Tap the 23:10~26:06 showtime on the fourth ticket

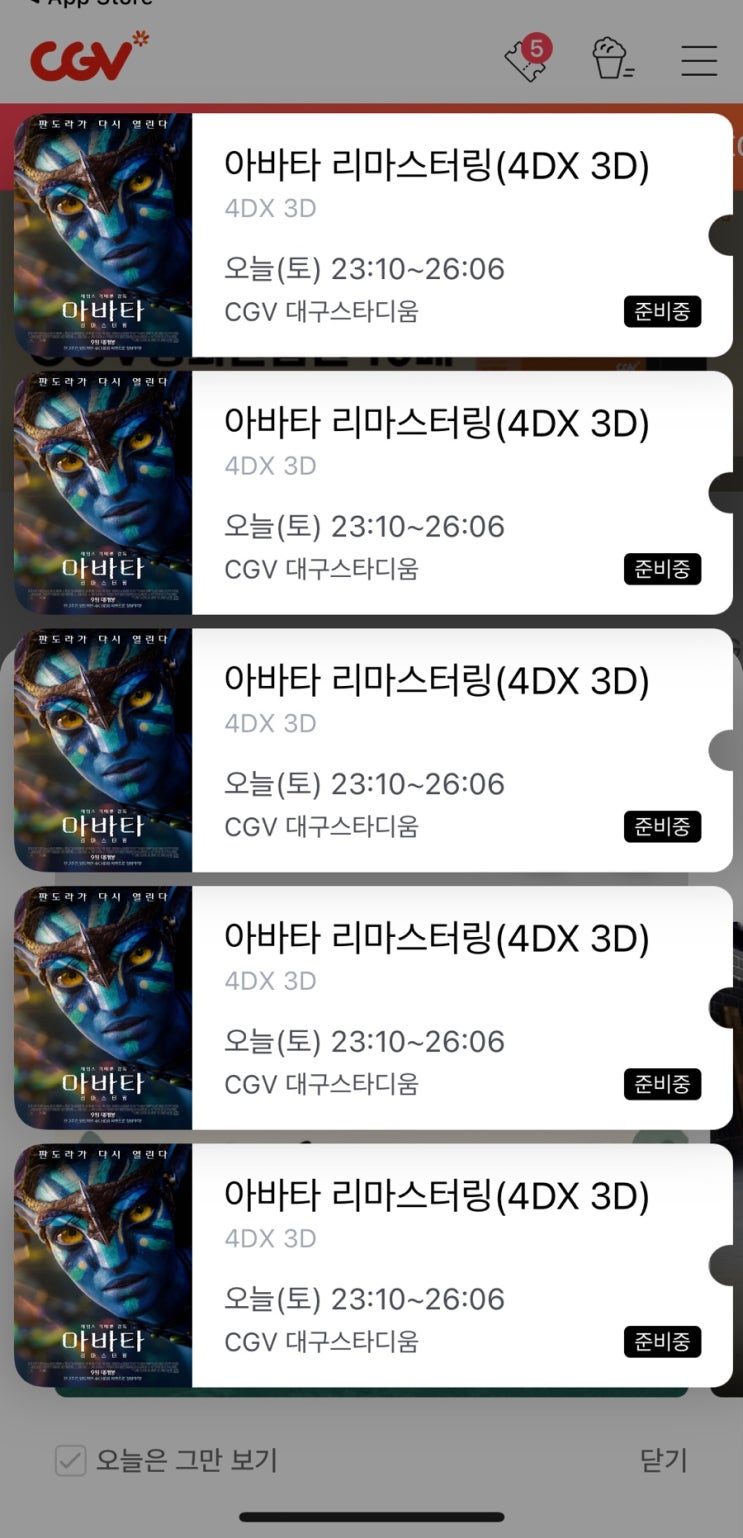364,1041
